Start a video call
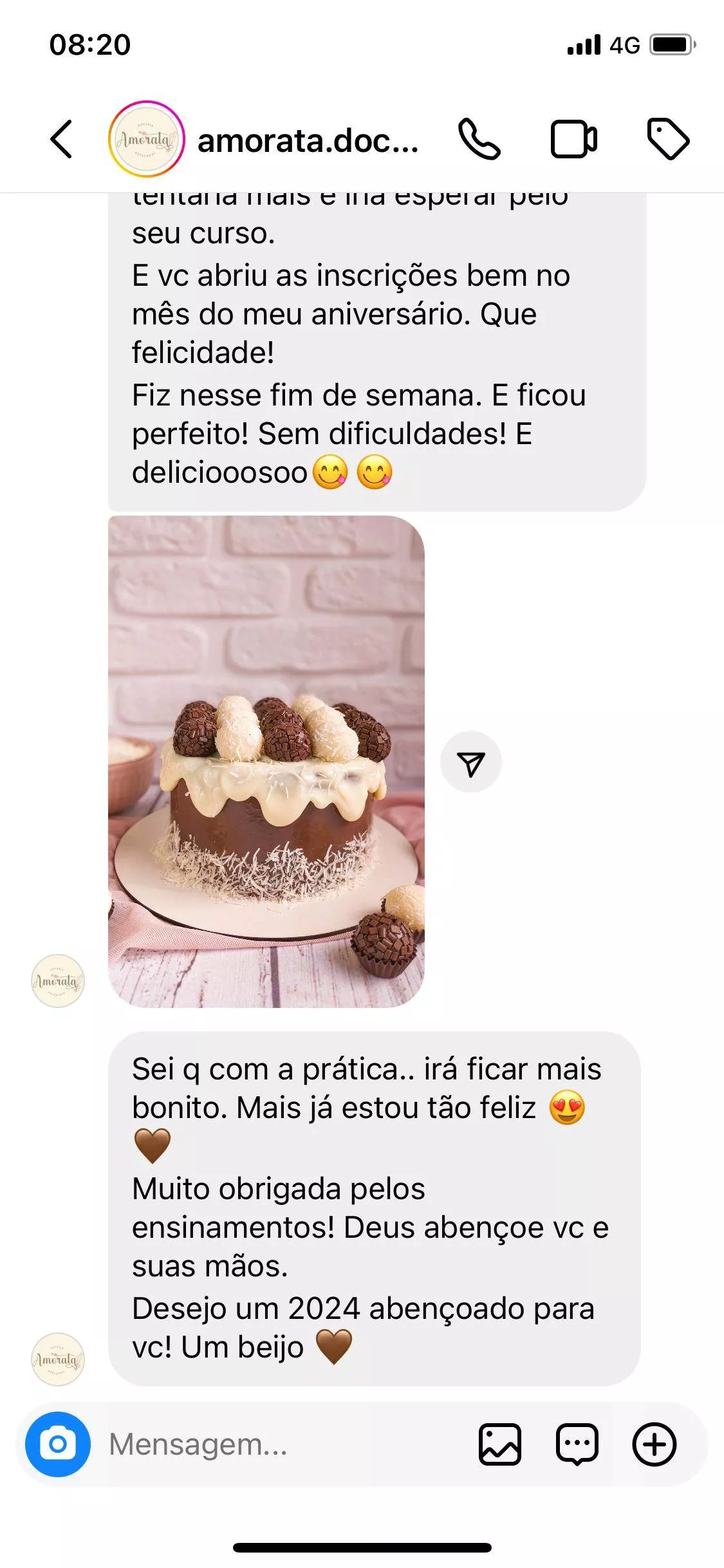724x1568 pixels. click(573, 139)
